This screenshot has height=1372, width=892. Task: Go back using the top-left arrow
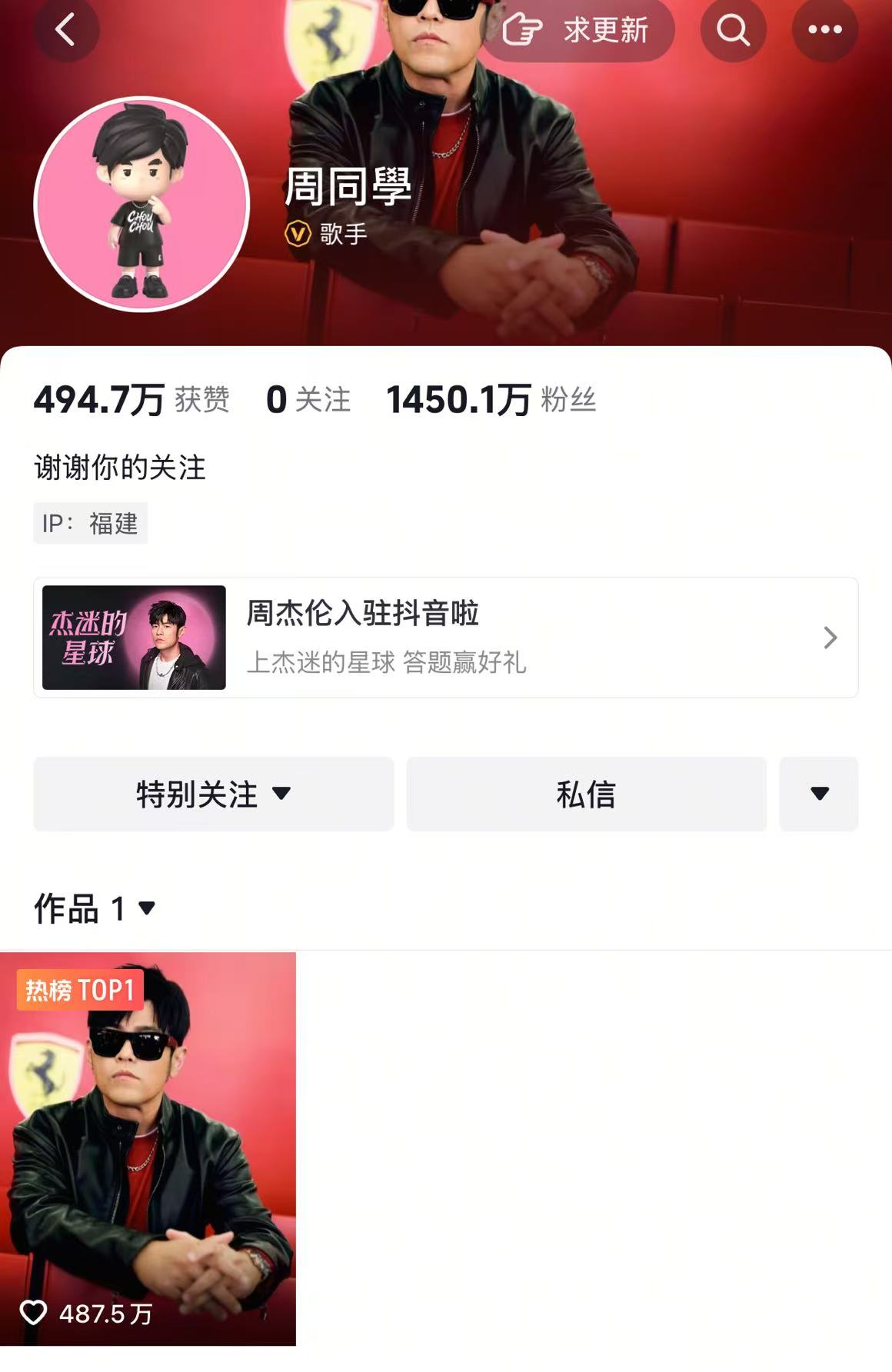[66, 30]
